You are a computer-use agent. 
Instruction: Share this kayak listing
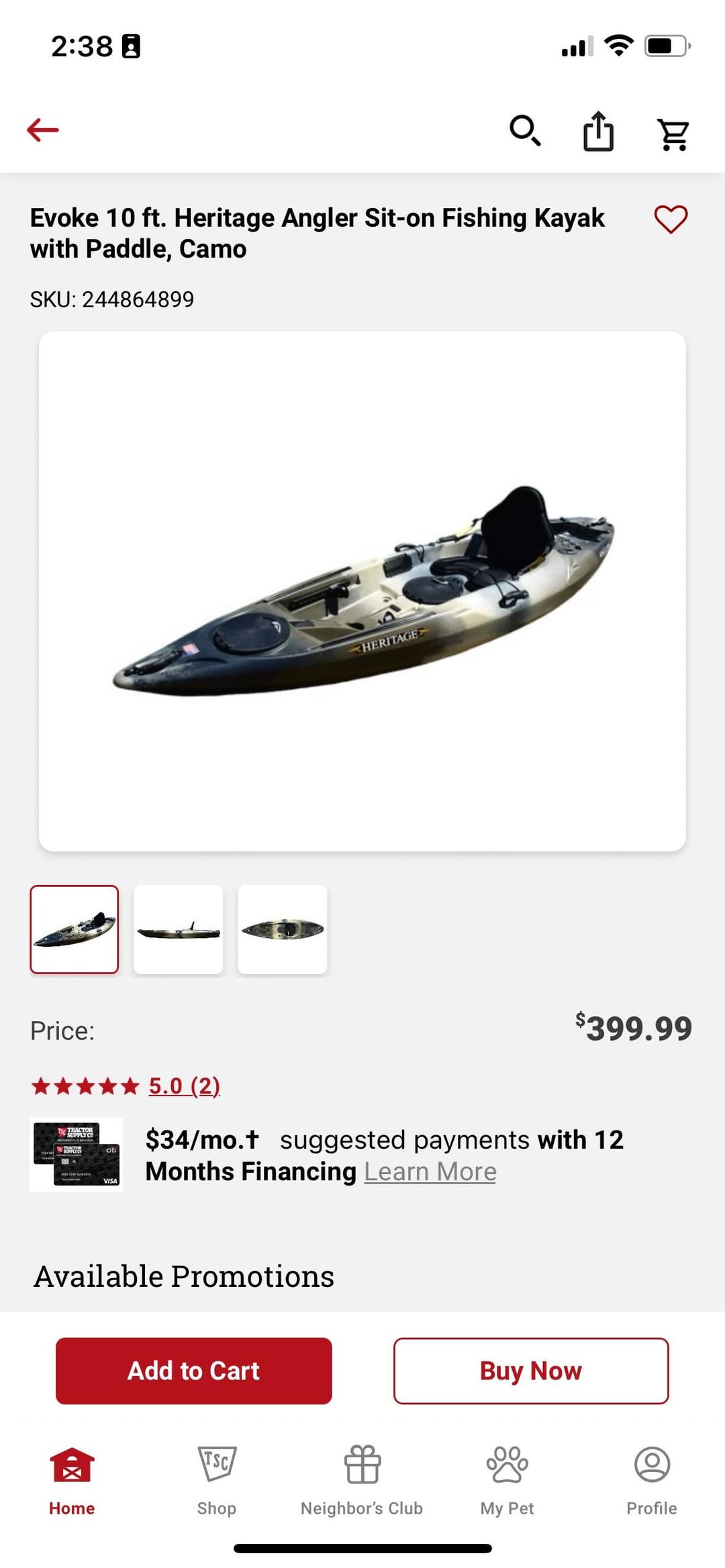[x=598, y=132]
